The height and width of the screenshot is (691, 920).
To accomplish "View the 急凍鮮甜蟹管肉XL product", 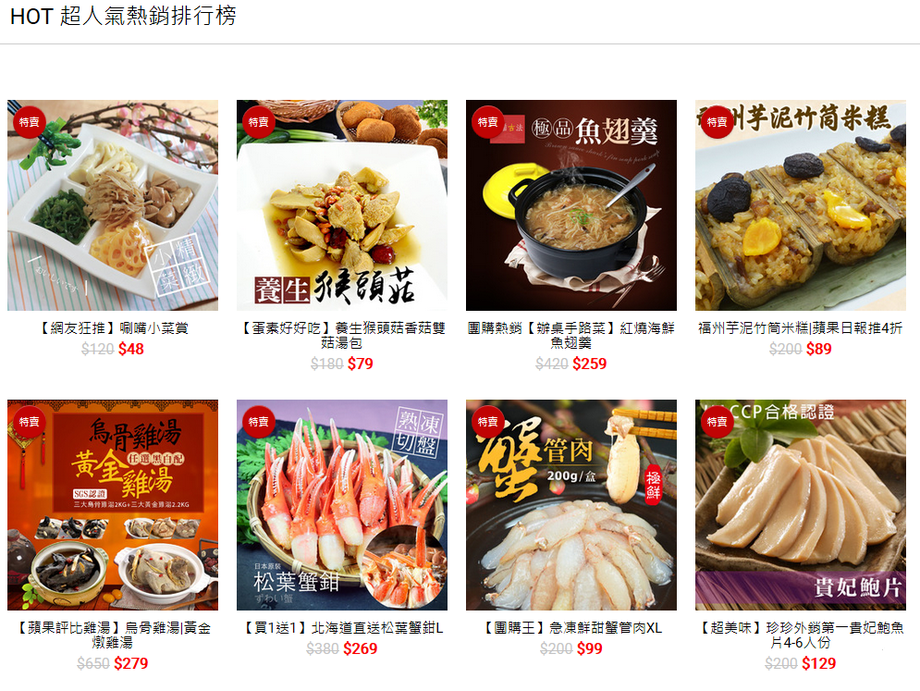I will pyautogui.click(x=571, y=505).
